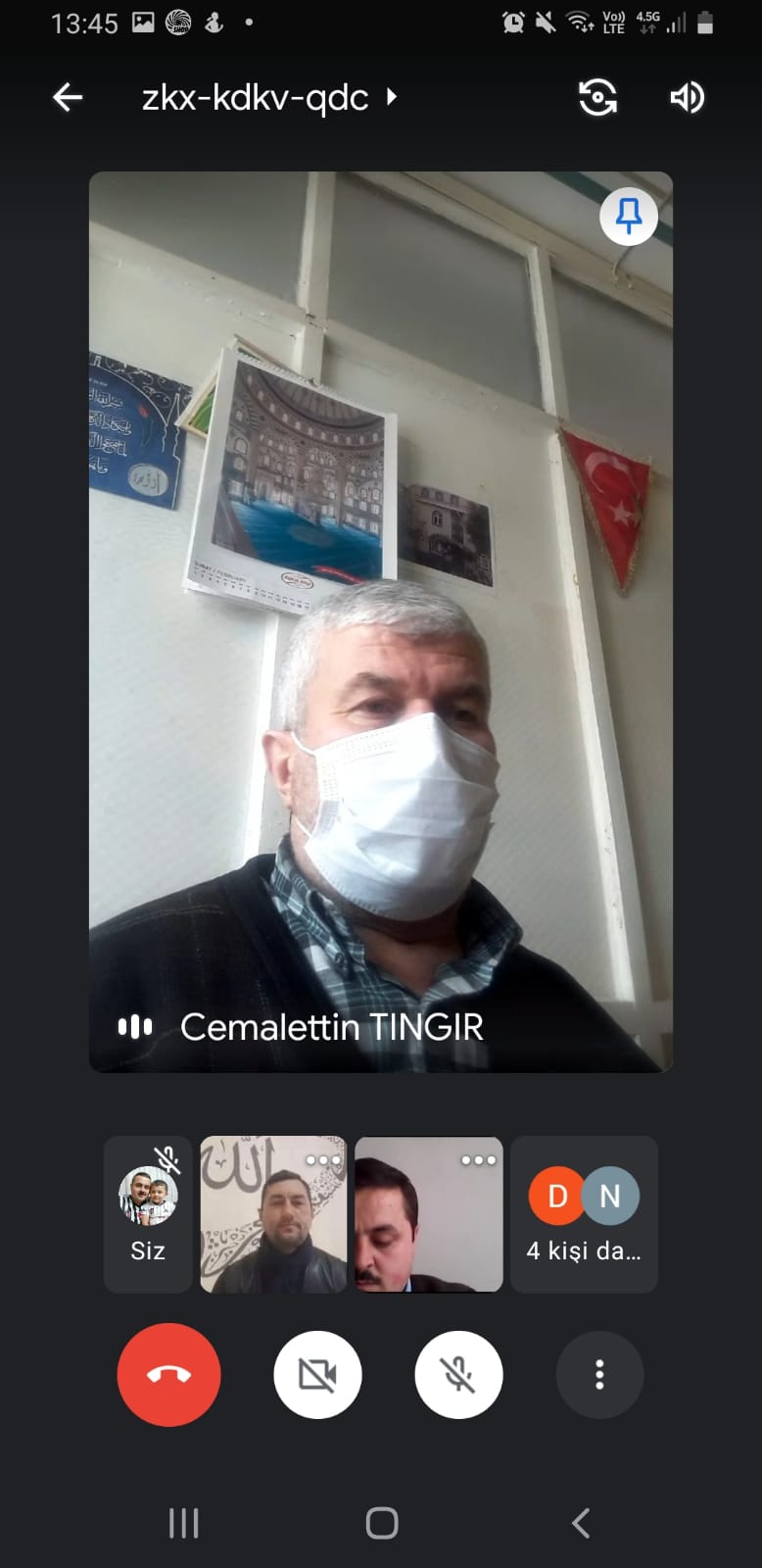
Task: Open the recent apps view
Action: (x=183, y=1523)
